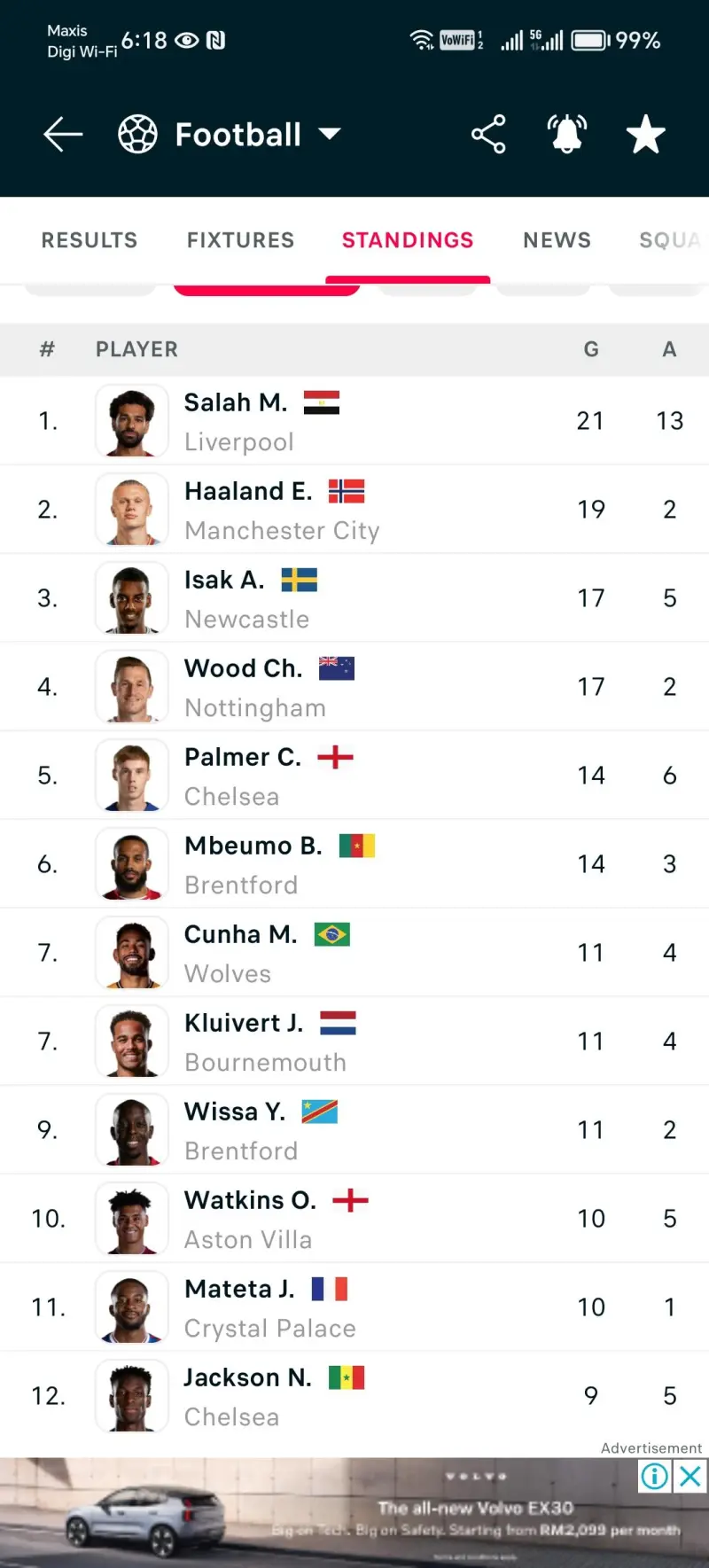Open Salah M. player row
This screenshot has height=1568, width=709.
pyautogui.click(x=354, y=421)
